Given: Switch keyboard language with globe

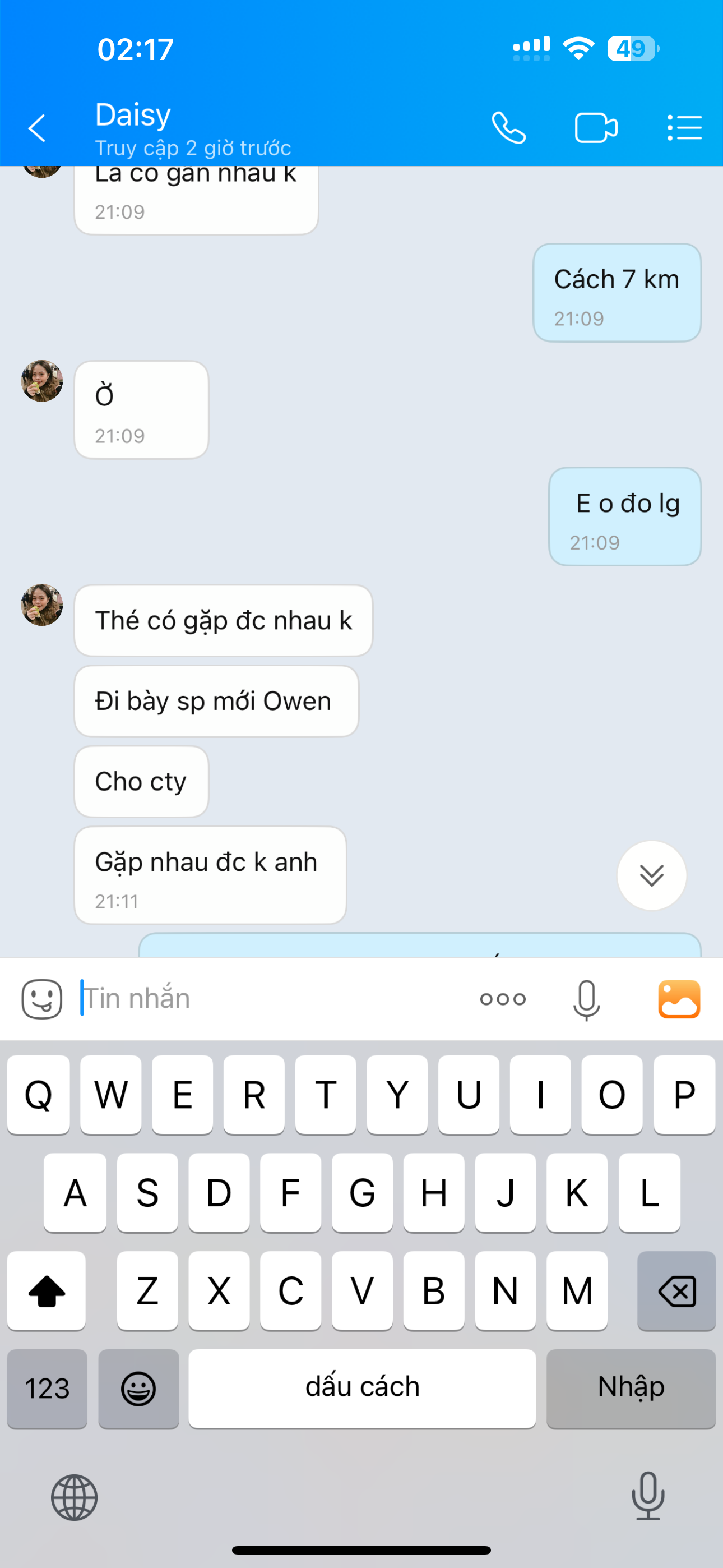Looking at the screenshot, I should pyautogui.click(x=74, y=1497).
